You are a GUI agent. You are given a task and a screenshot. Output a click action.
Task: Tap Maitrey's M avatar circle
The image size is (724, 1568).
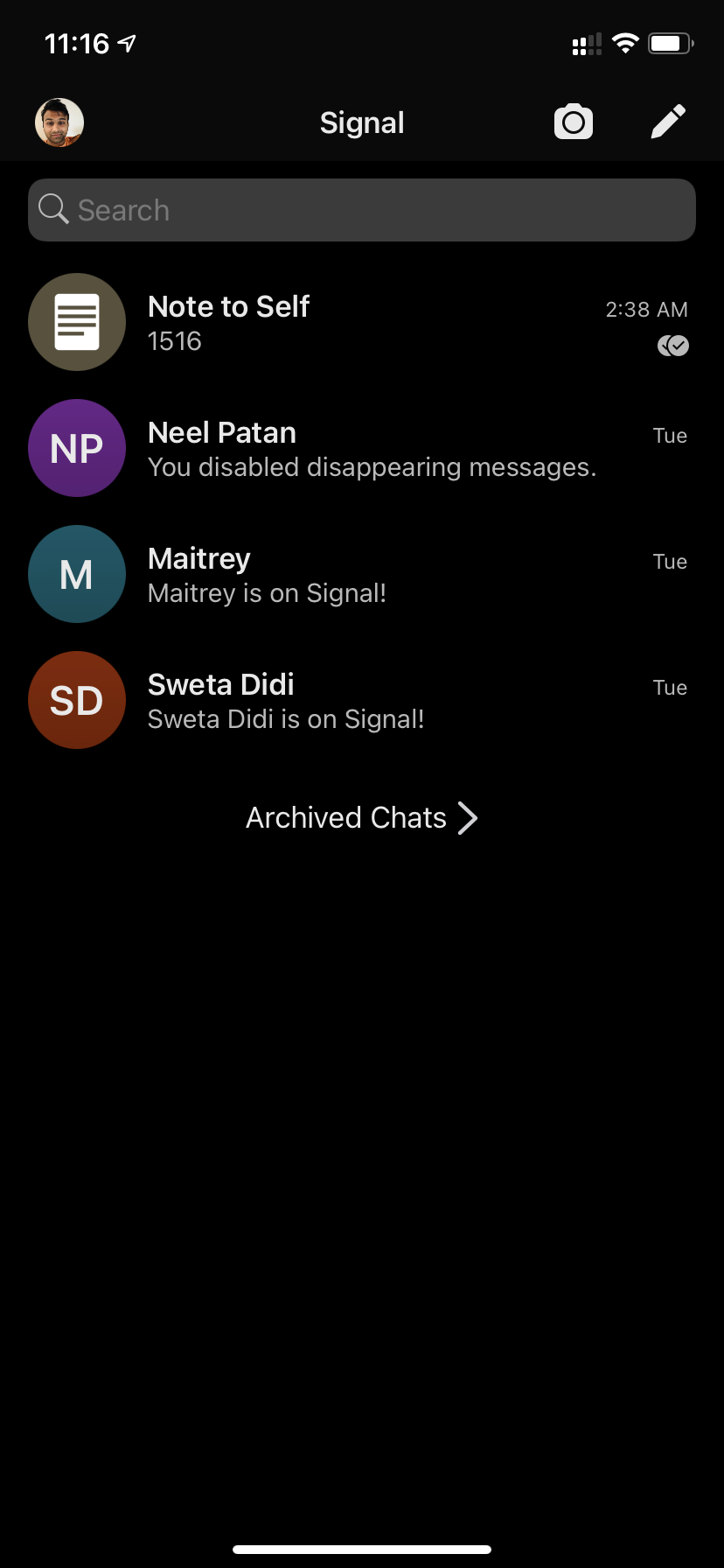coord(77,574)
